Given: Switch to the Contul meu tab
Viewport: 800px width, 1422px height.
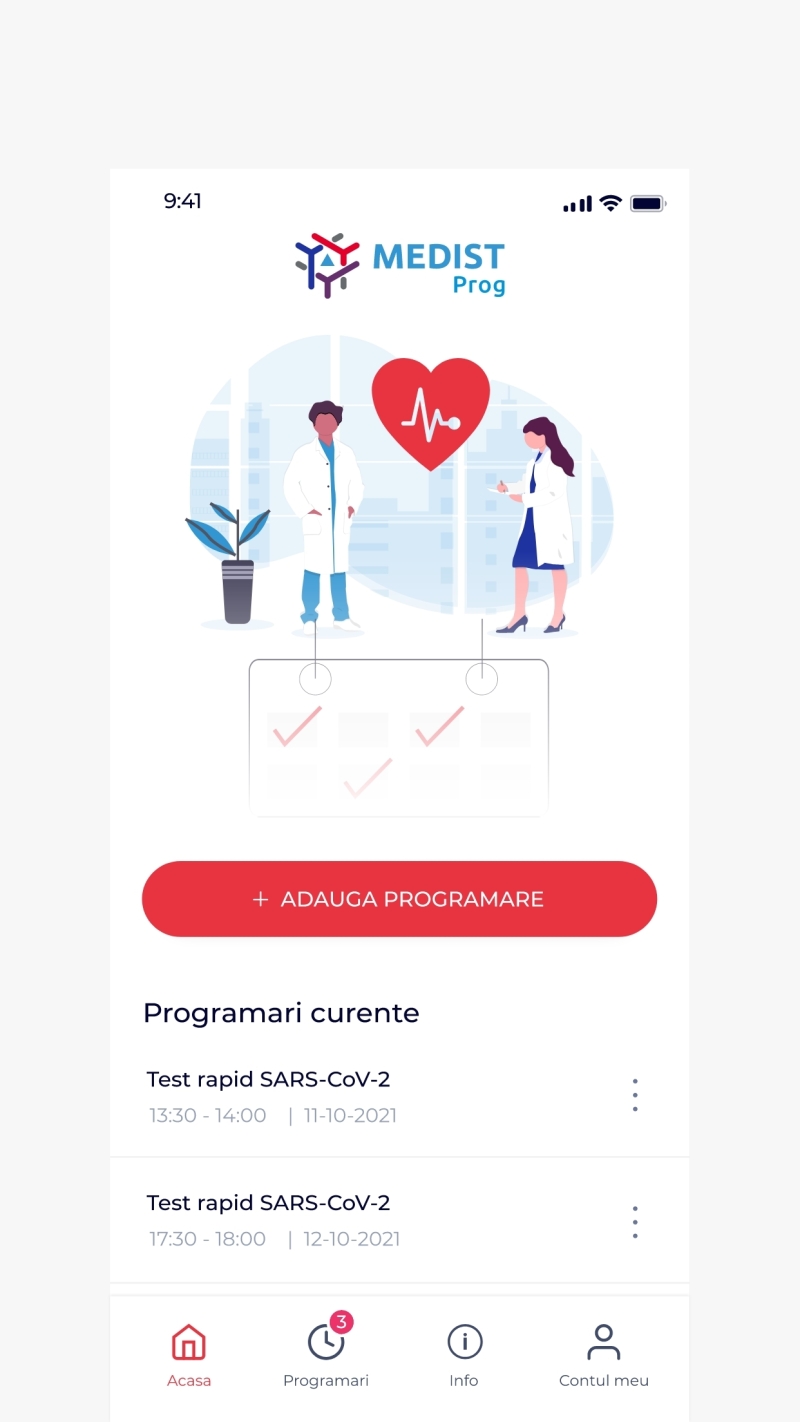Looking at the screenshot, I should [602, 1352].
